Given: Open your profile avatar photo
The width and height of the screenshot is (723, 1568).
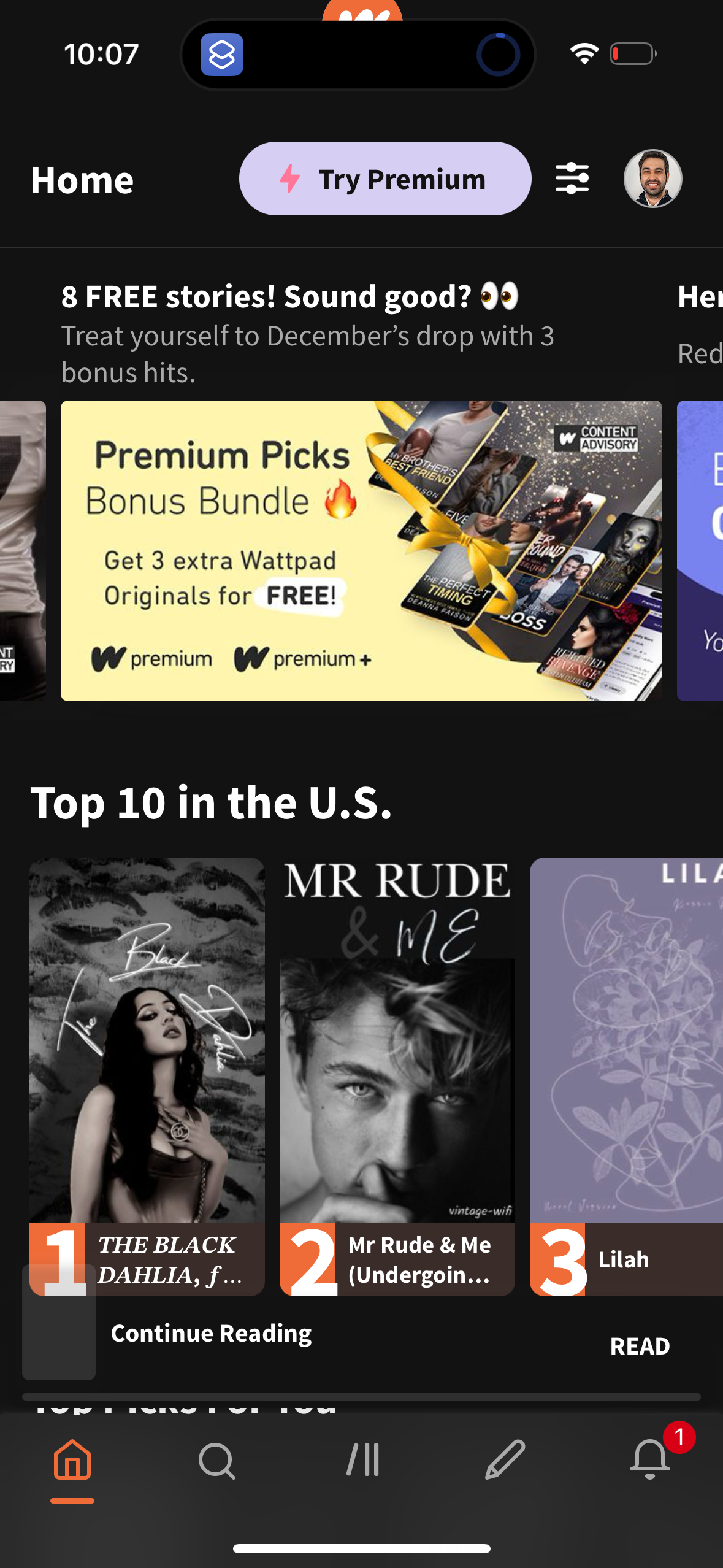Looking at the screenshot, I should click(x=654, y=179).
